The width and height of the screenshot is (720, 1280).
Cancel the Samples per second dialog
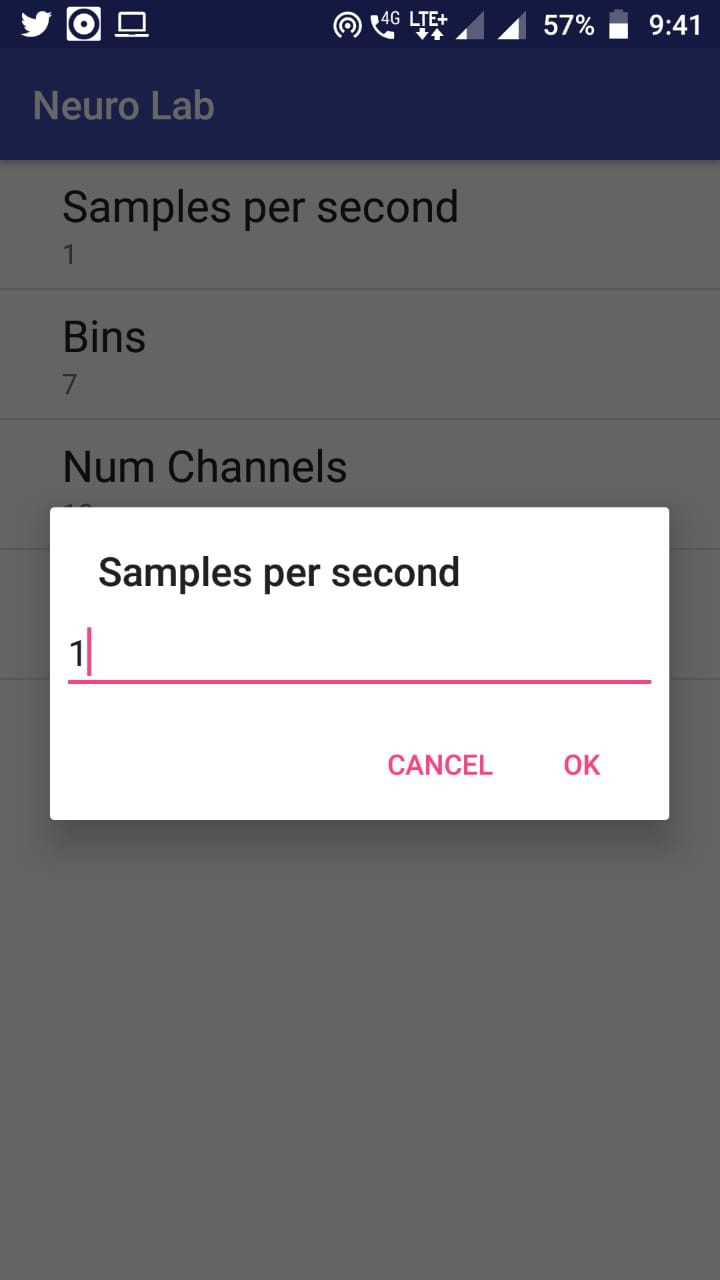440,765
